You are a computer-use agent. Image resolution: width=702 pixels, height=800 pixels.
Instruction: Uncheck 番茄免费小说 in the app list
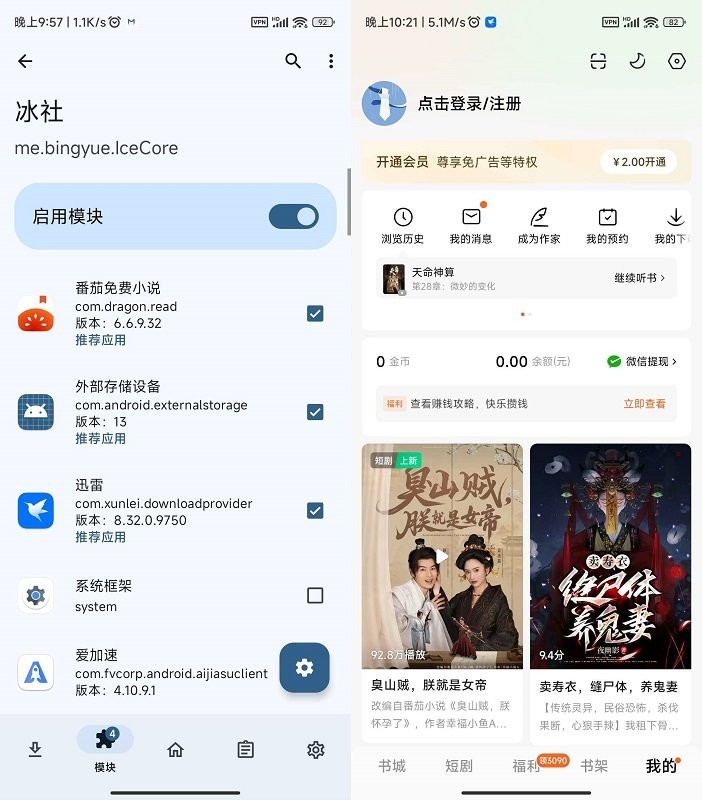coord(315,313)
